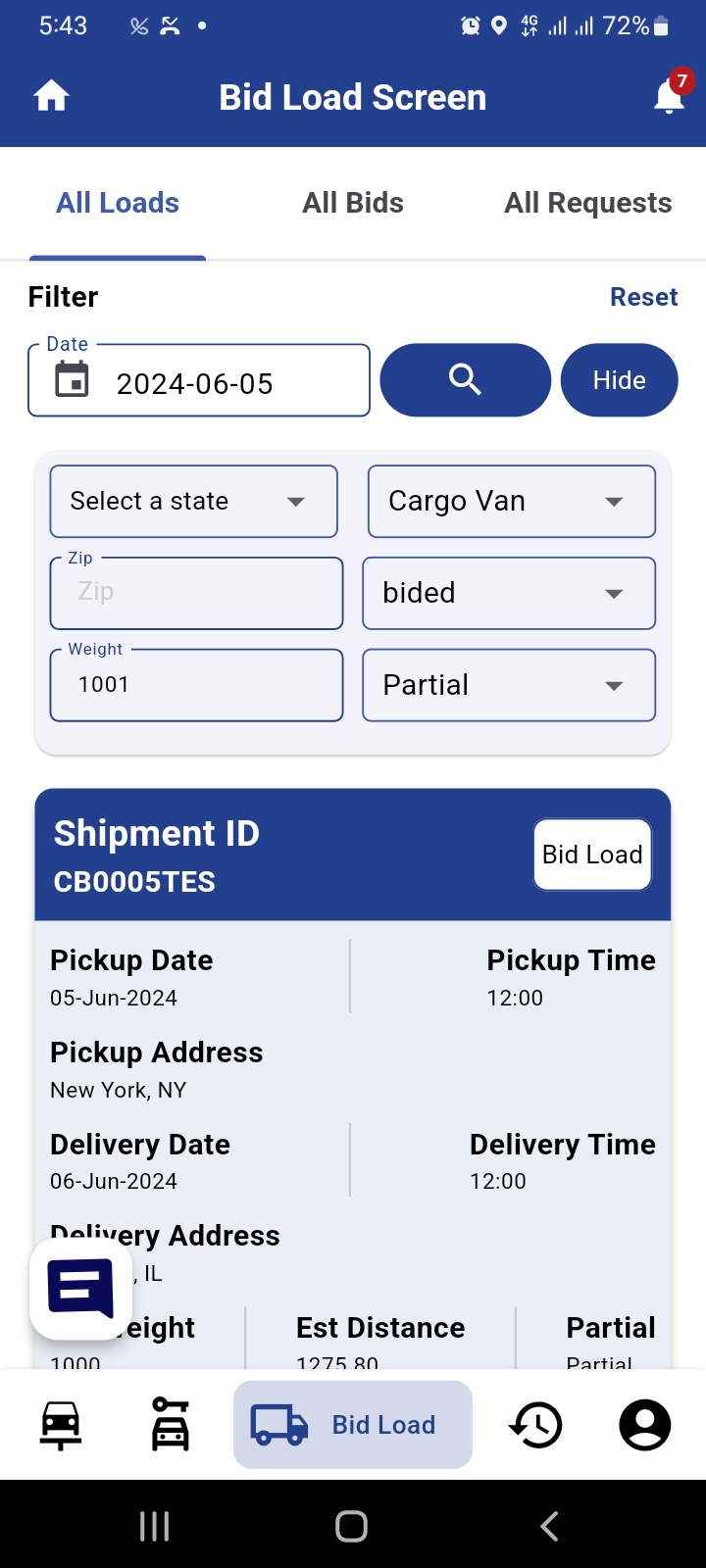Bid on shipment CB0005TES
This screenshot has width=706, height=1568.
pyautogui.click(x=591, y=854)
